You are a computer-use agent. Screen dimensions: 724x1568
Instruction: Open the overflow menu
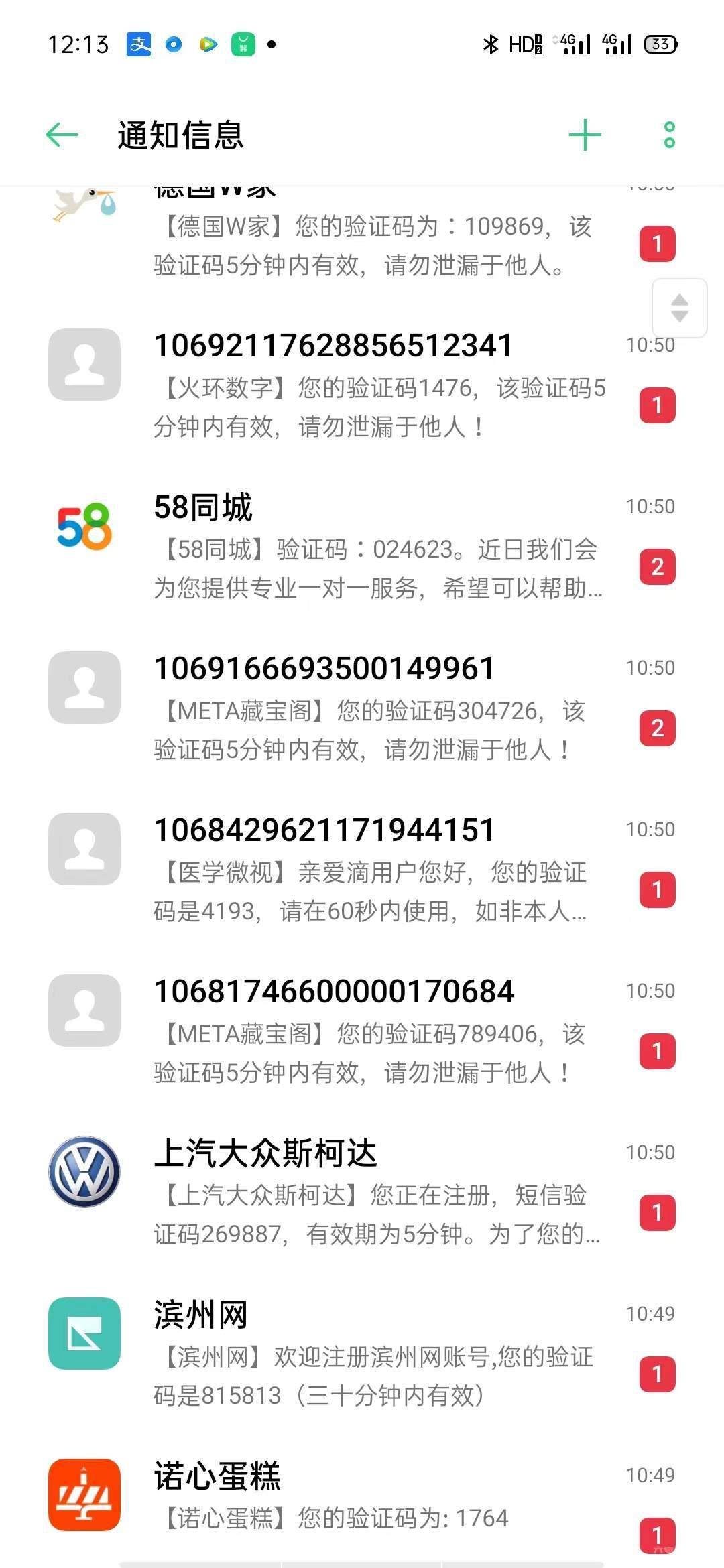click(669, 135)
